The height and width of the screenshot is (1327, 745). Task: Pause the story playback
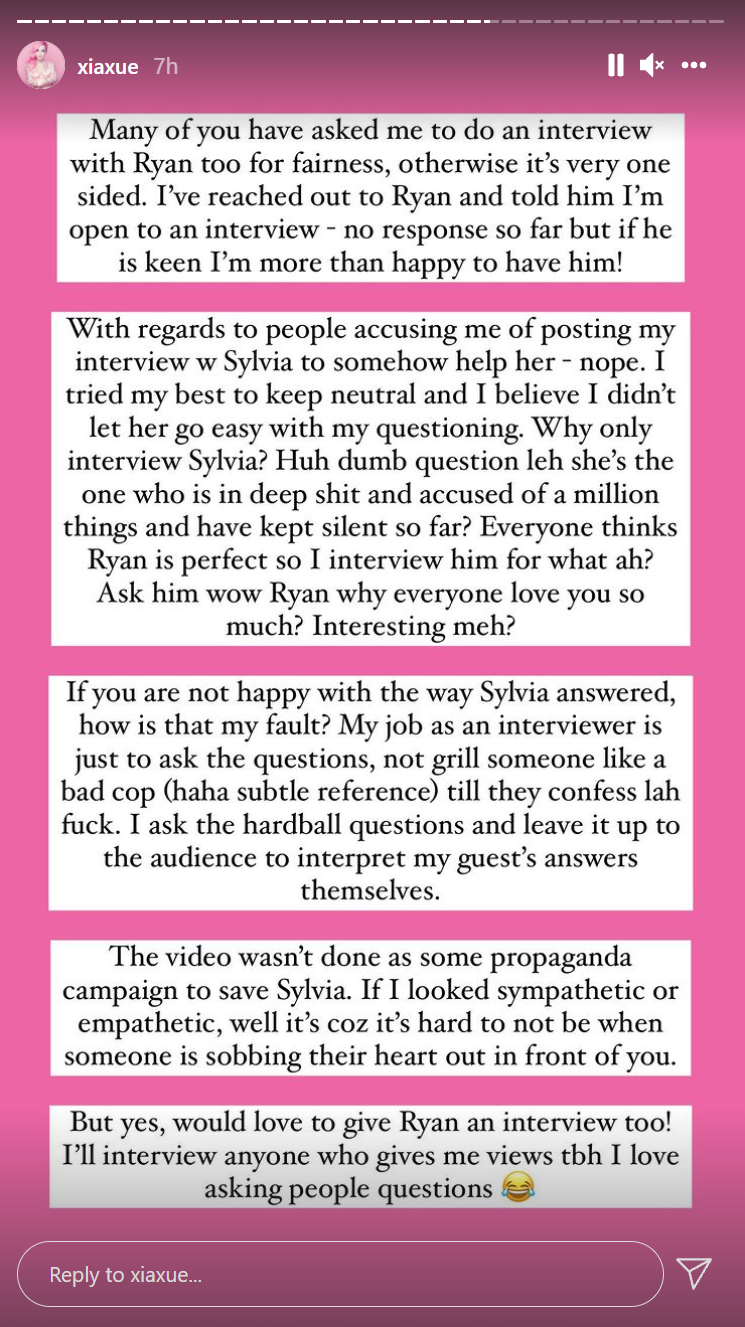coord(615,66)
